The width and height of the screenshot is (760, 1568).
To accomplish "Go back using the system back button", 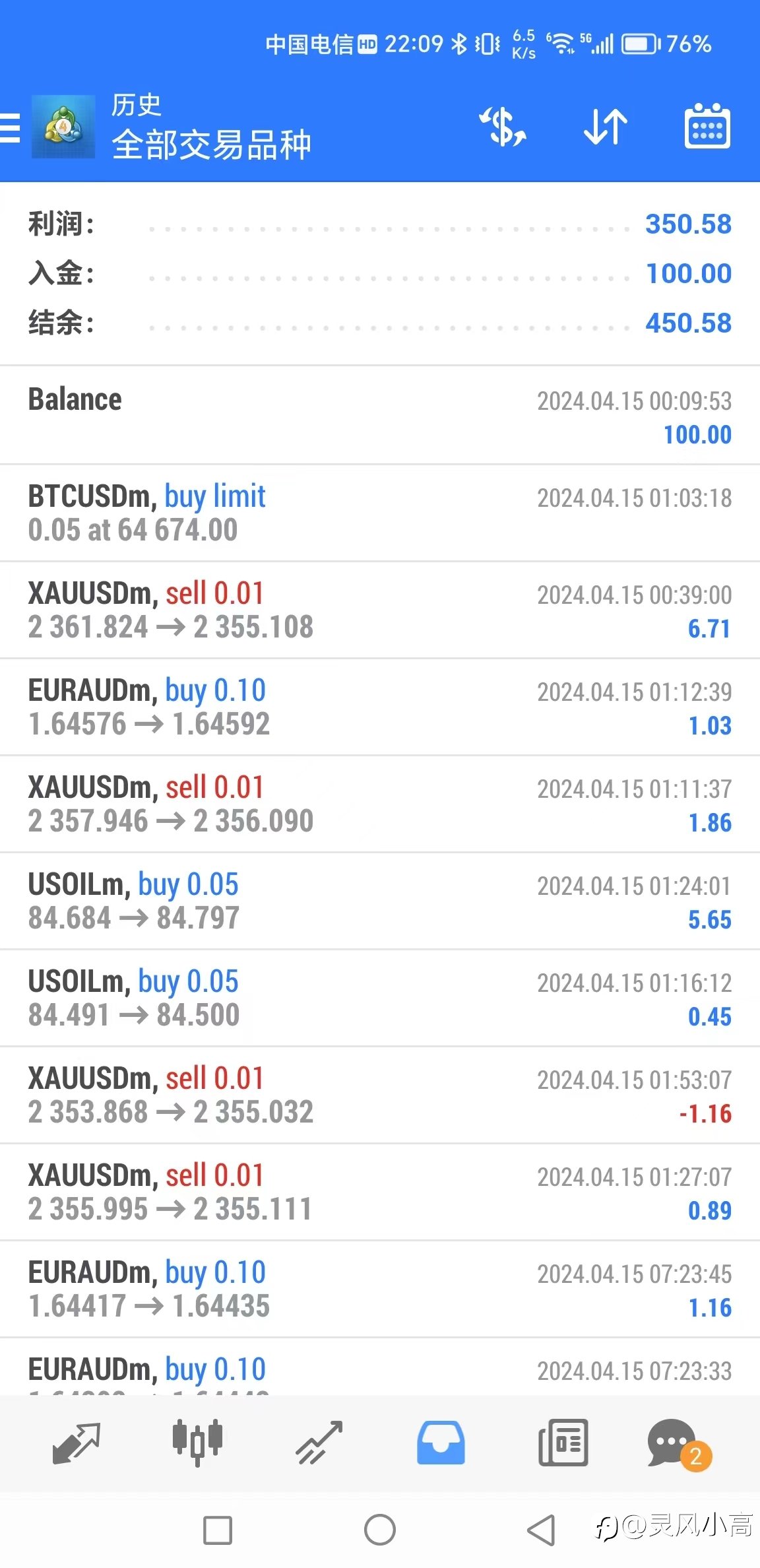I will (541, 1530).
